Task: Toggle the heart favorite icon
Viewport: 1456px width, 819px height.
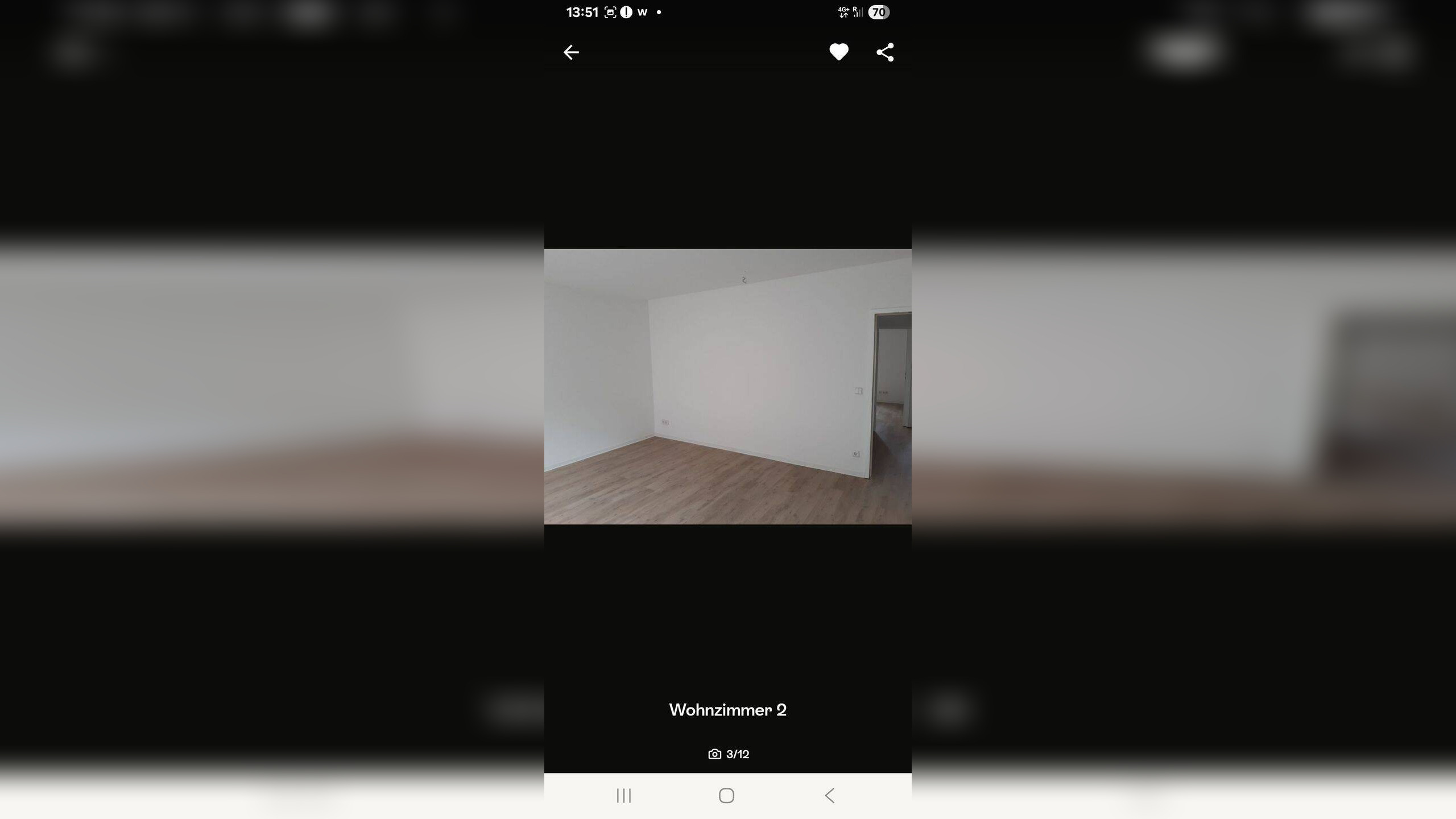Action: tap(838, 52)
